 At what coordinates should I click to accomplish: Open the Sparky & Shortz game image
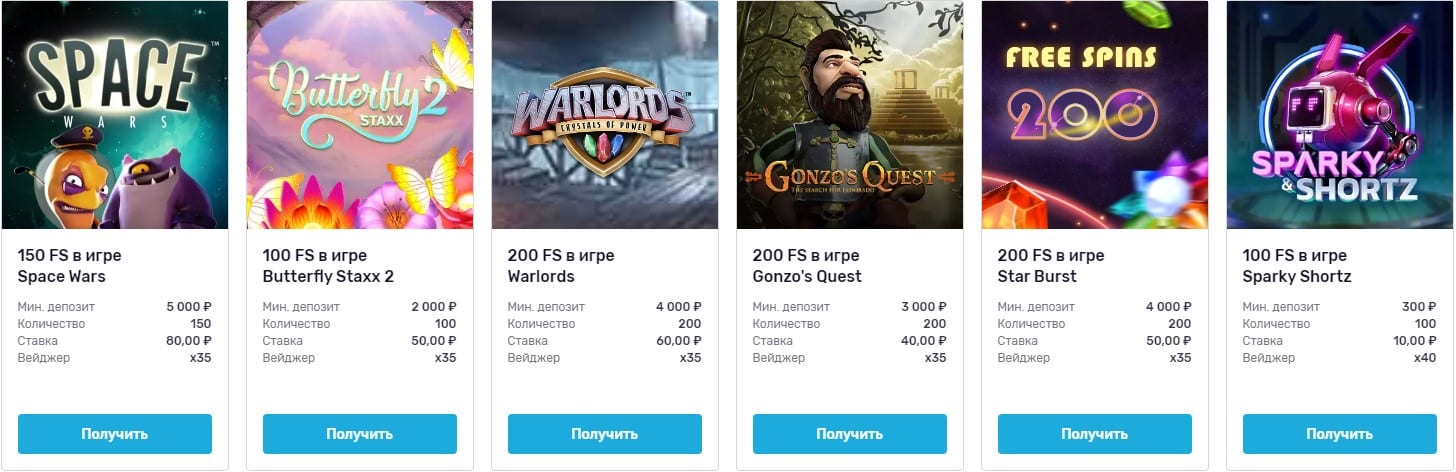(x=1340, y=115)
